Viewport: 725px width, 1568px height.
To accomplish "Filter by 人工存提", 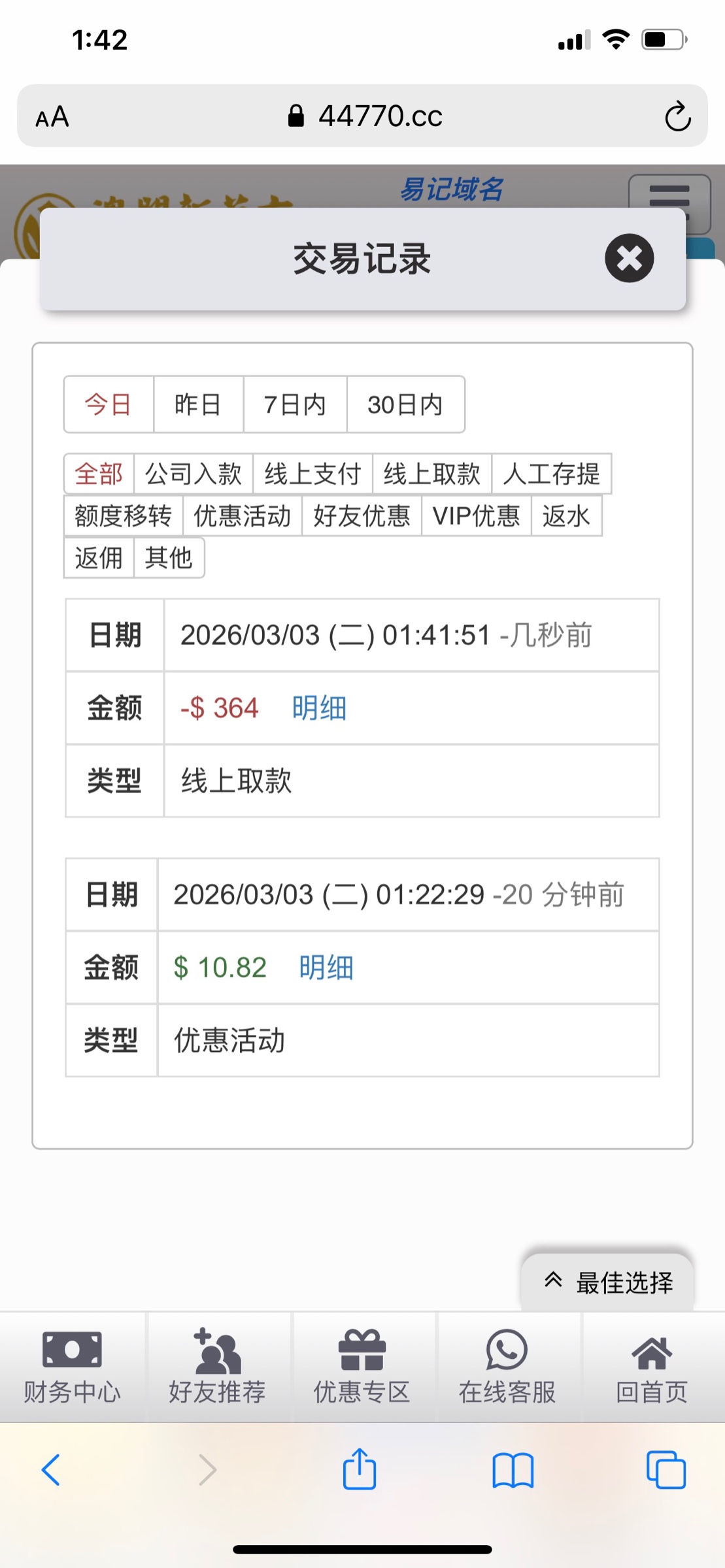I will click(x=551, y=474).
